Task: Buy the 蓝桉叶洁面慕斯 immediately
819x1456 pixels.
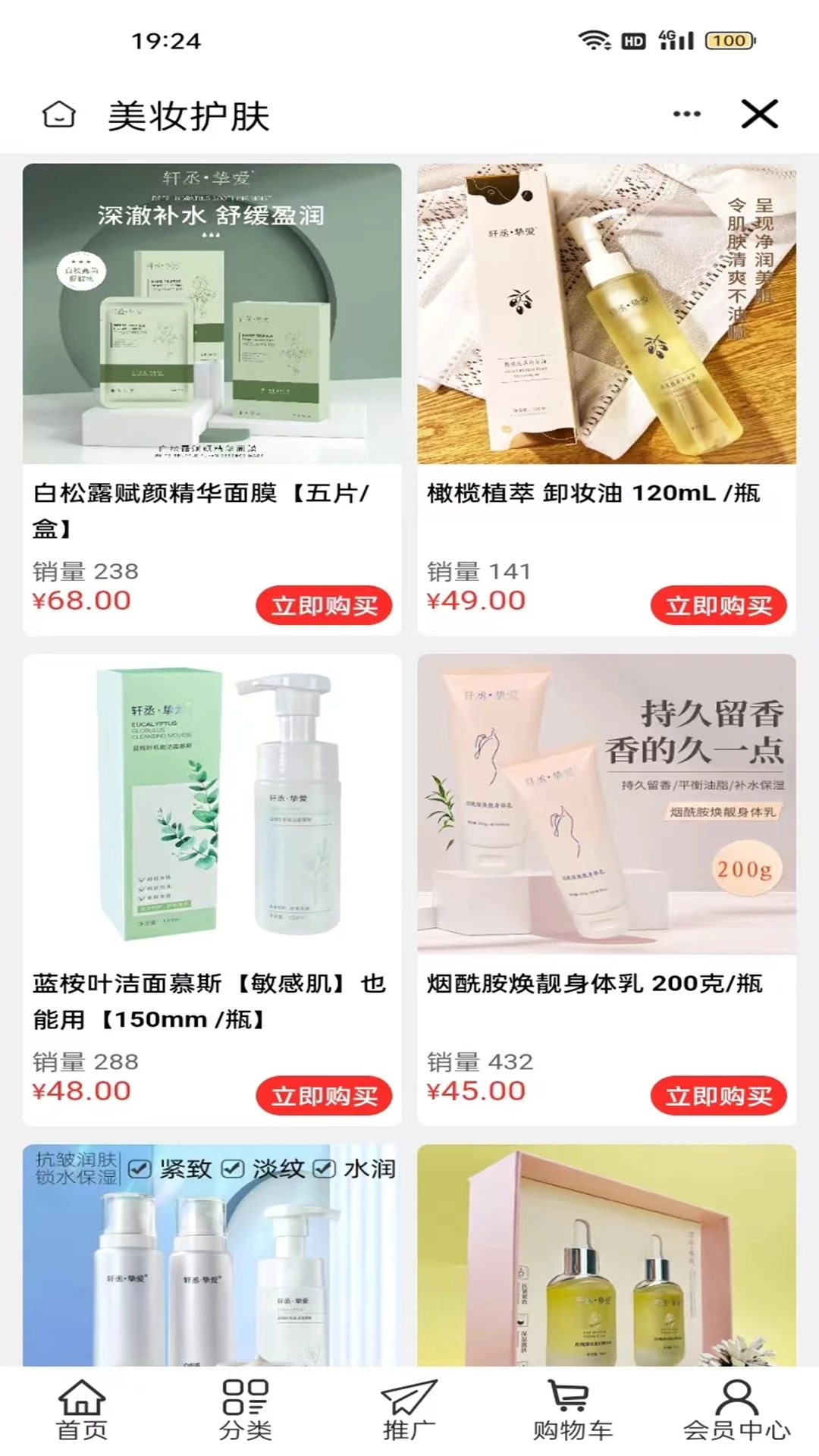Action: click(324, 1096)
